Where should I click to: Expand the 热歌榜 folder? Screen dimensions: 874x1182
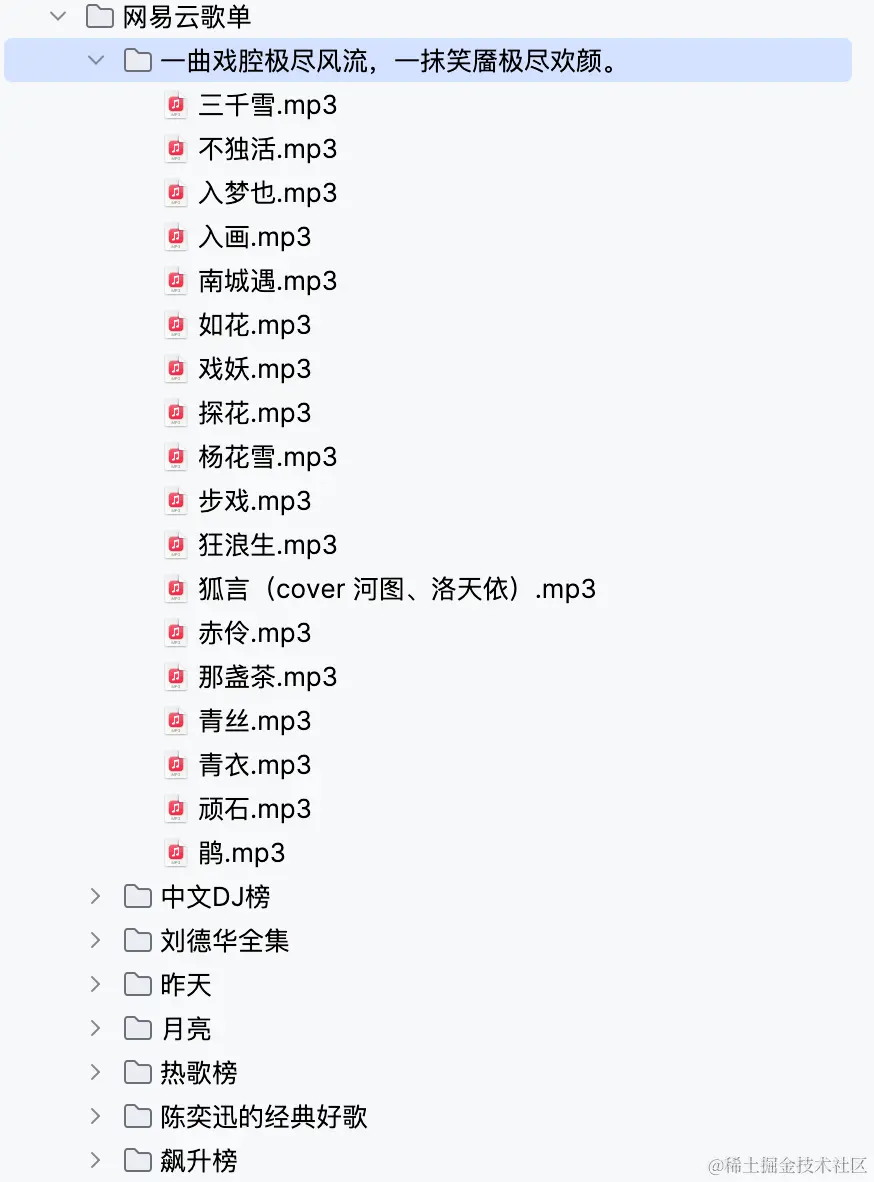[x=96, y=1073]
